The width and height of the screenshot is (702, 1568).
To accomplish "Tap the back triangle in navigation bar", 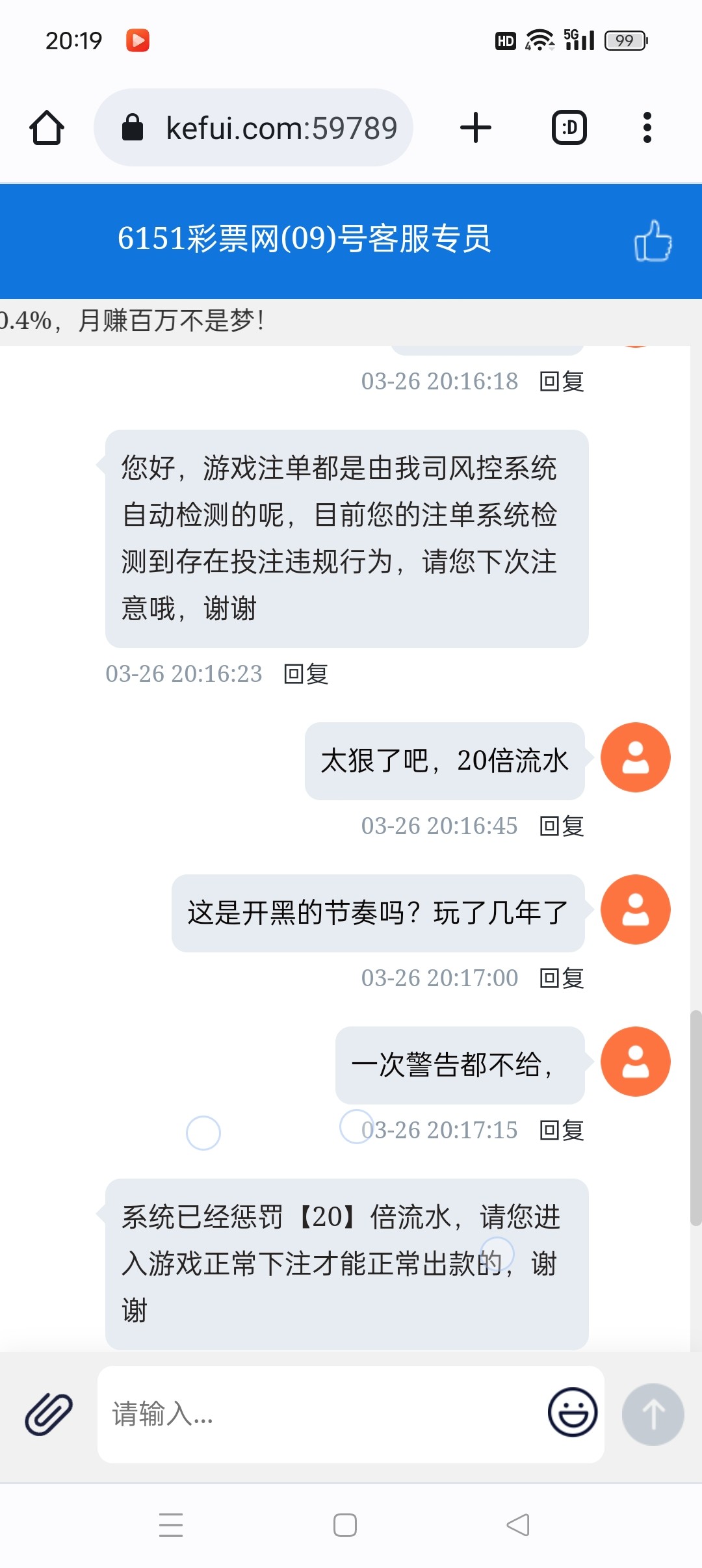I will pos(515,1524).
